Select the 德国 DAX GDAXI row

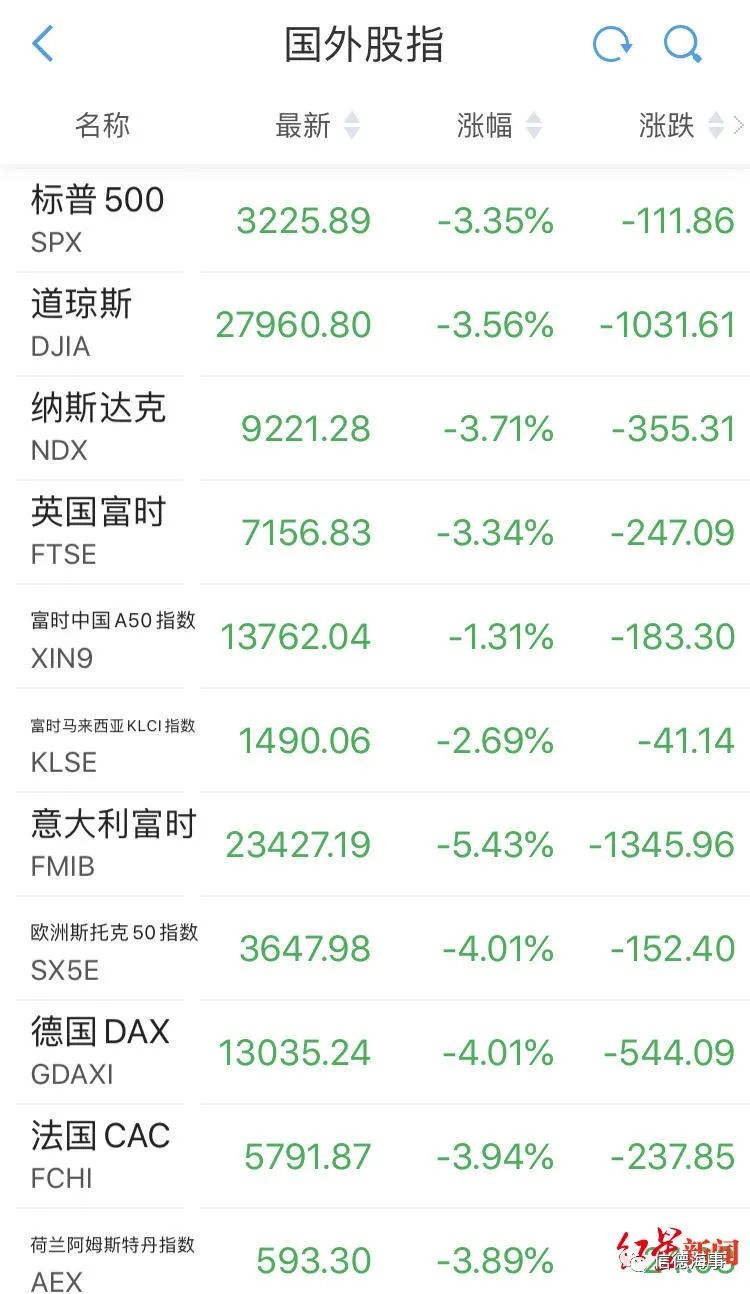tap(375, 1051)
